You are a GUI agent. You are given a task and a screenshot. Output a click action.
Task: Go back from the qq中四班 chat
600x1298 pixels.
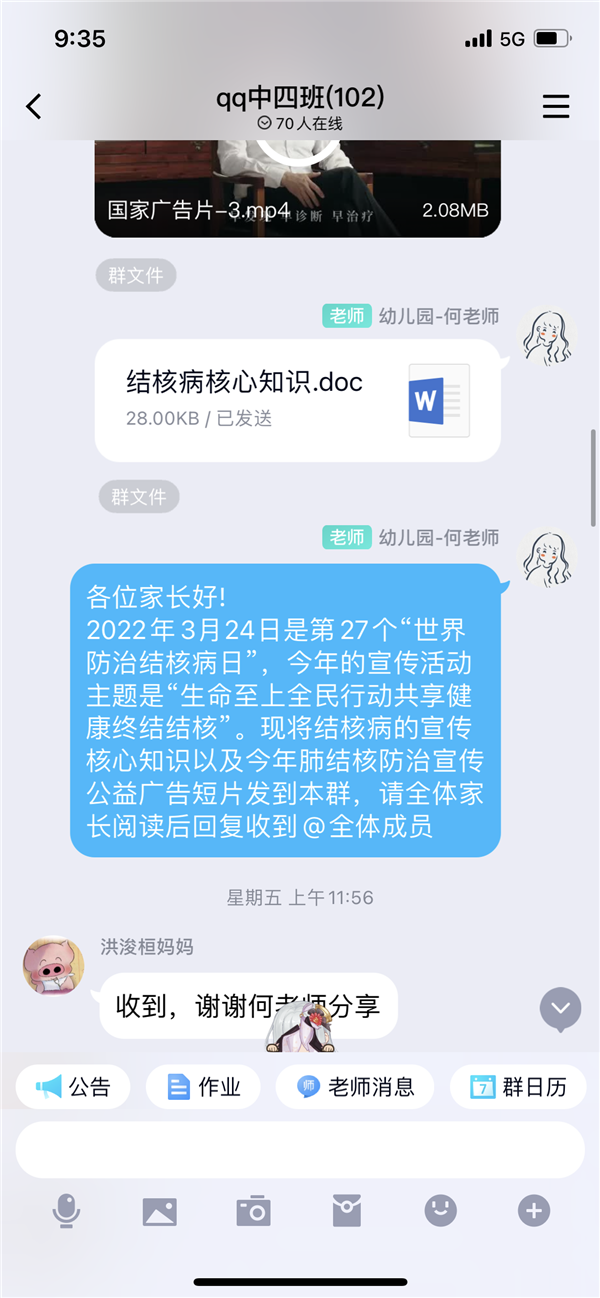34,107
